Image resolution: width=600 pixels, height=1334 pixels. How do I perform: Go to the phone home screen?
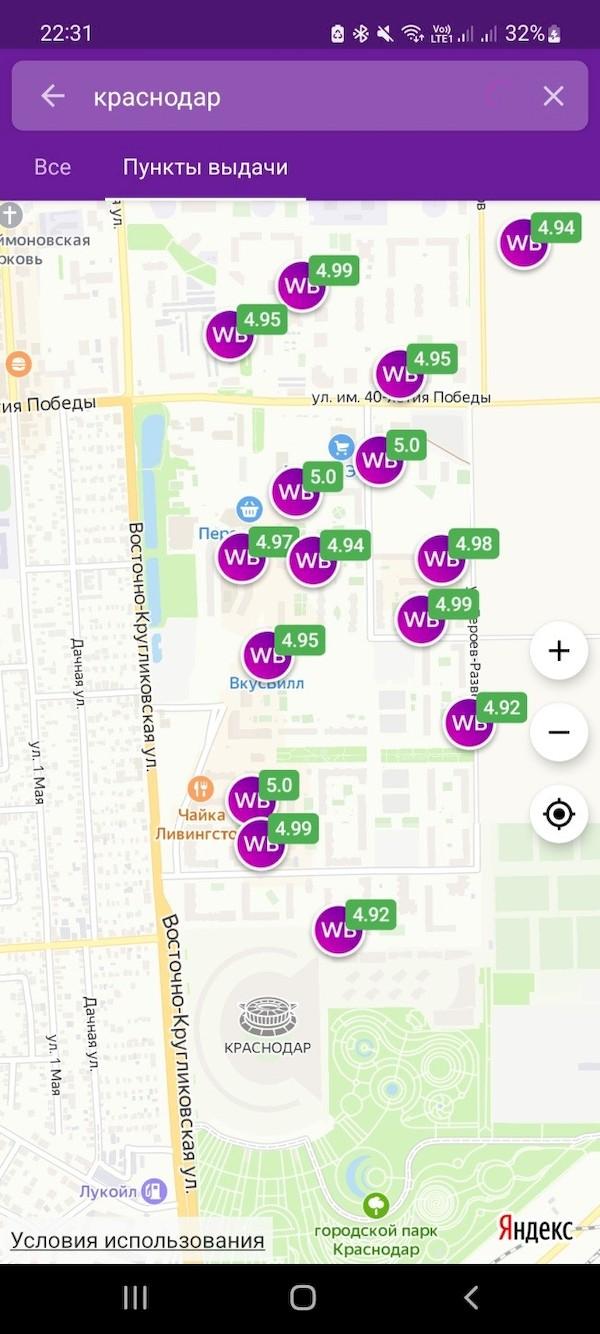coord(302,1298)
